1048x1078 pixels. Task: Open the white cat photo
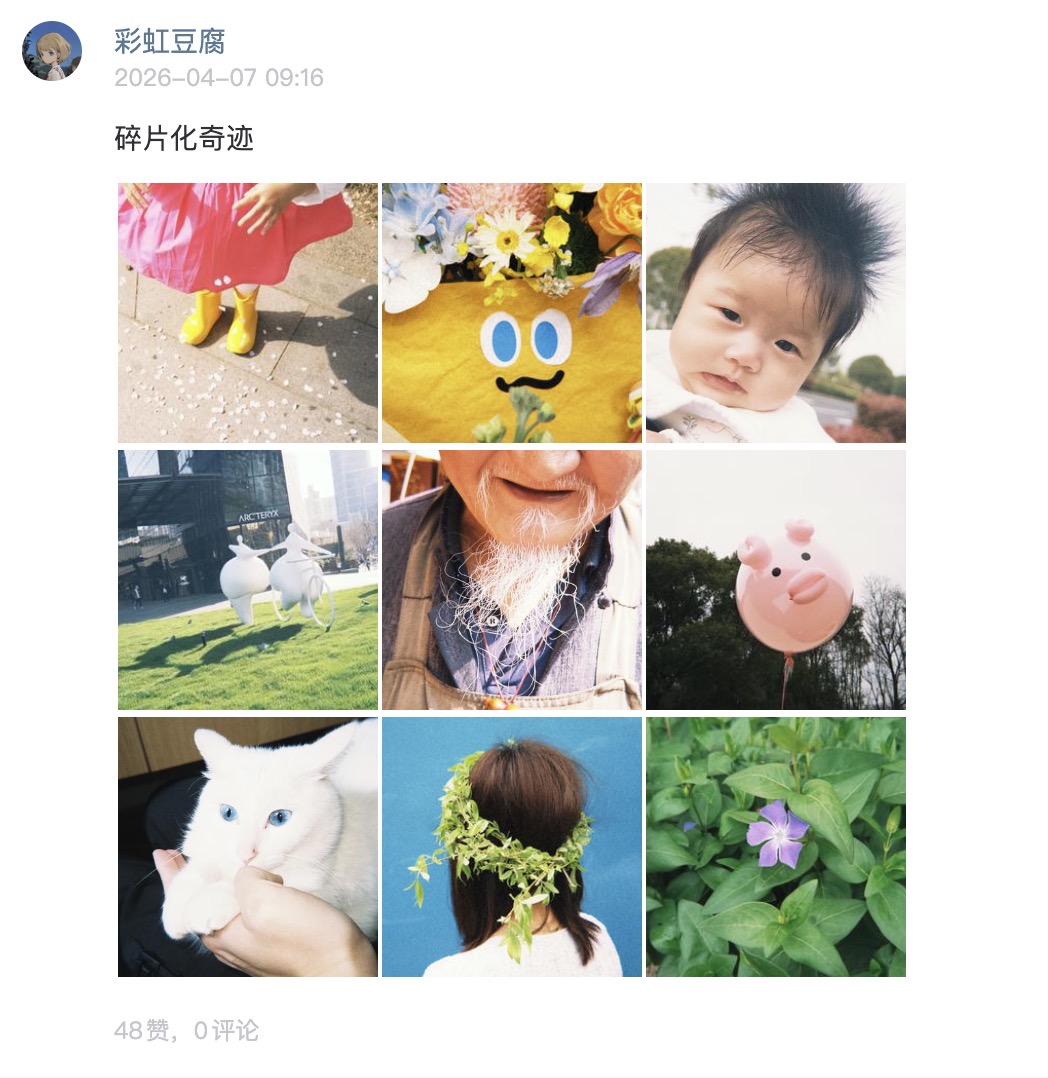(248, 847)
